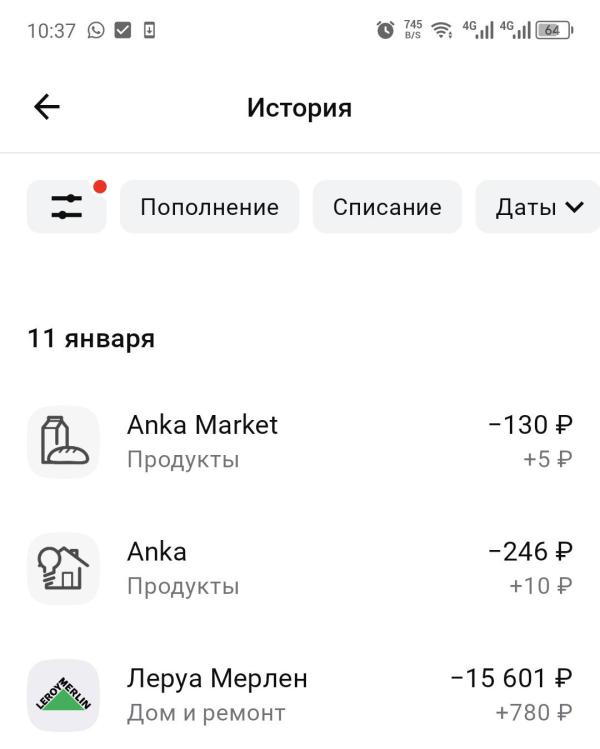
Task: Select the Списание filter chip
Action: pyautogui.click(x=387, y=207)
